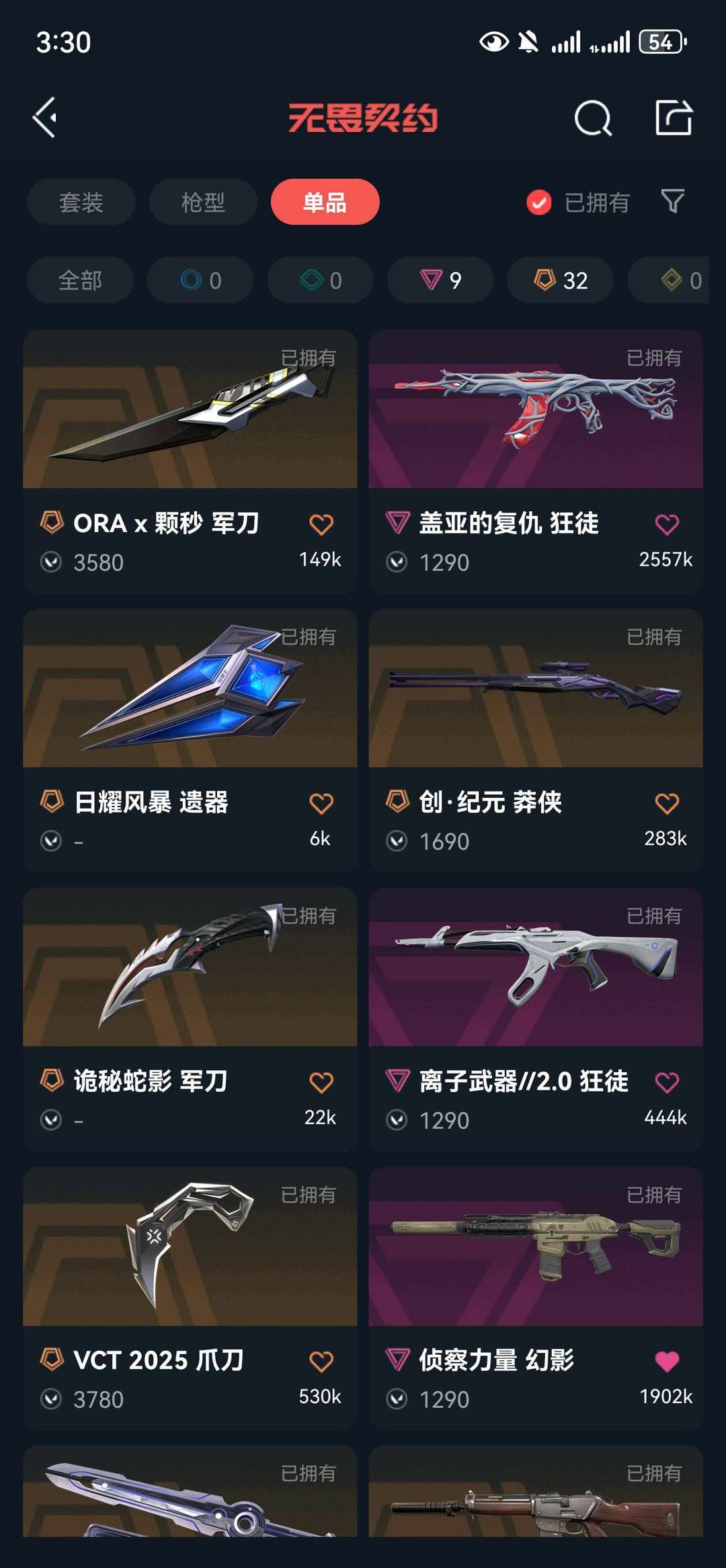
Task: Unlike the 侦察力量 幻影 skin
Action: coord(666,1361)
